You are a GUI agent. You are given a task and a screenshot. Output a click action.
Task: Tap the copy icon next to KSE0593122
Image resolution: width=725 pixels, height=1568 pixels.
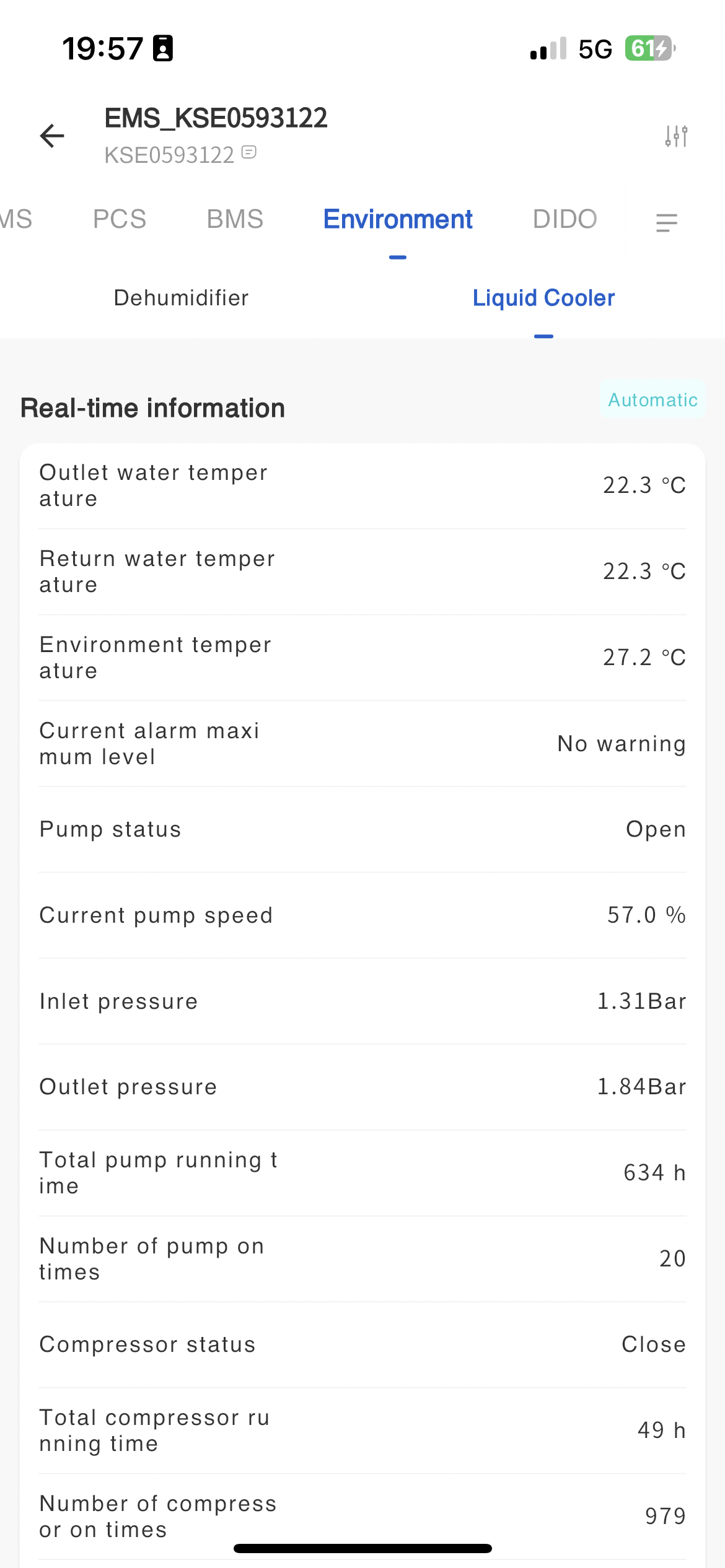249,152
